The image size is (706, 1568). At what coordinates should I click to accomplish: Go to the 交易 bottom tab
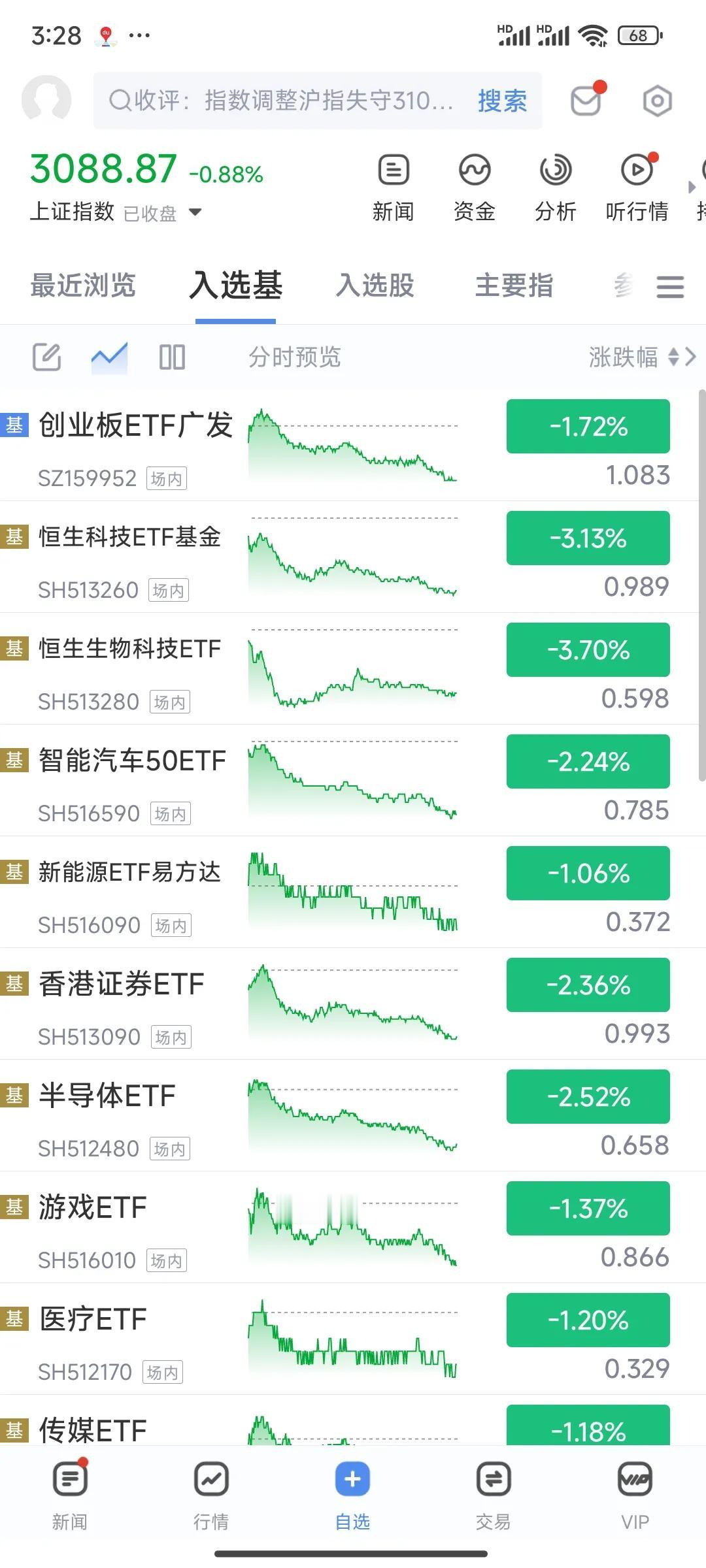pos(494,1496)
